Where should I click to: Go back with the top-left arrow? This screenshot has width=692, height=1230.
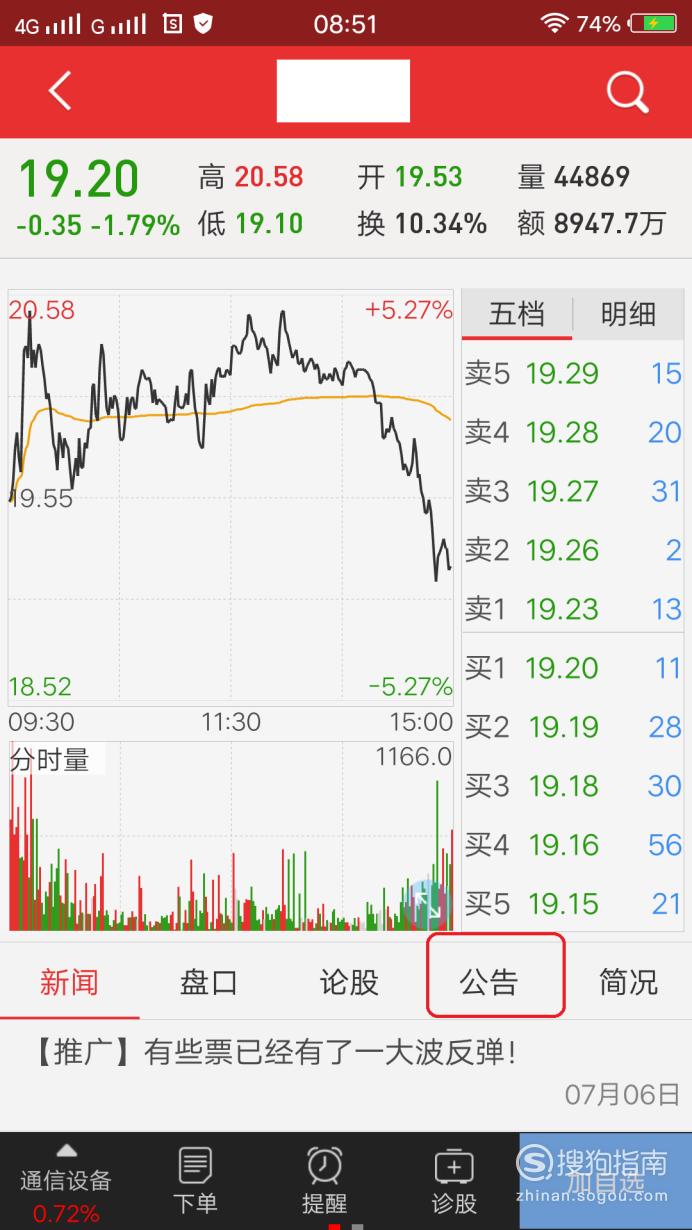coord(60,91)
